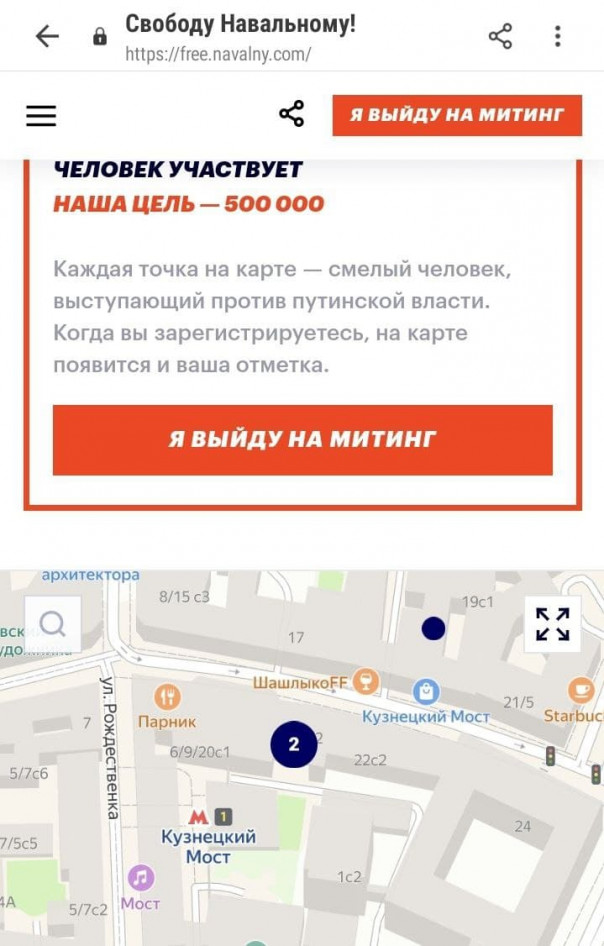Go back using the browser arrow
Screen dimensions: 604x946
[47, 37]
